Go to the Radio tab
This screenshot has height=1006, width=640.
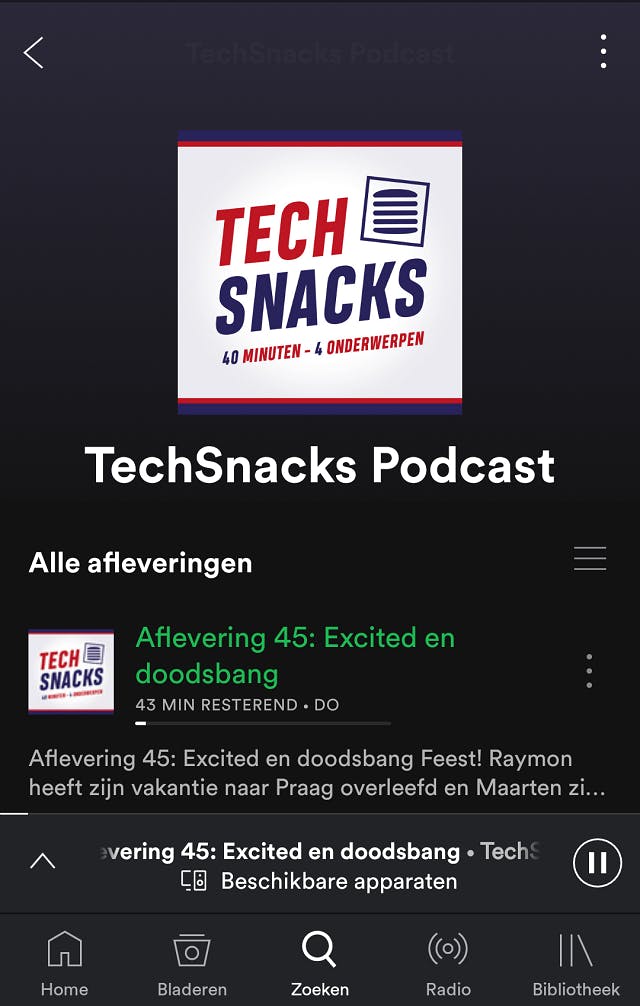(x=448, y=963)
